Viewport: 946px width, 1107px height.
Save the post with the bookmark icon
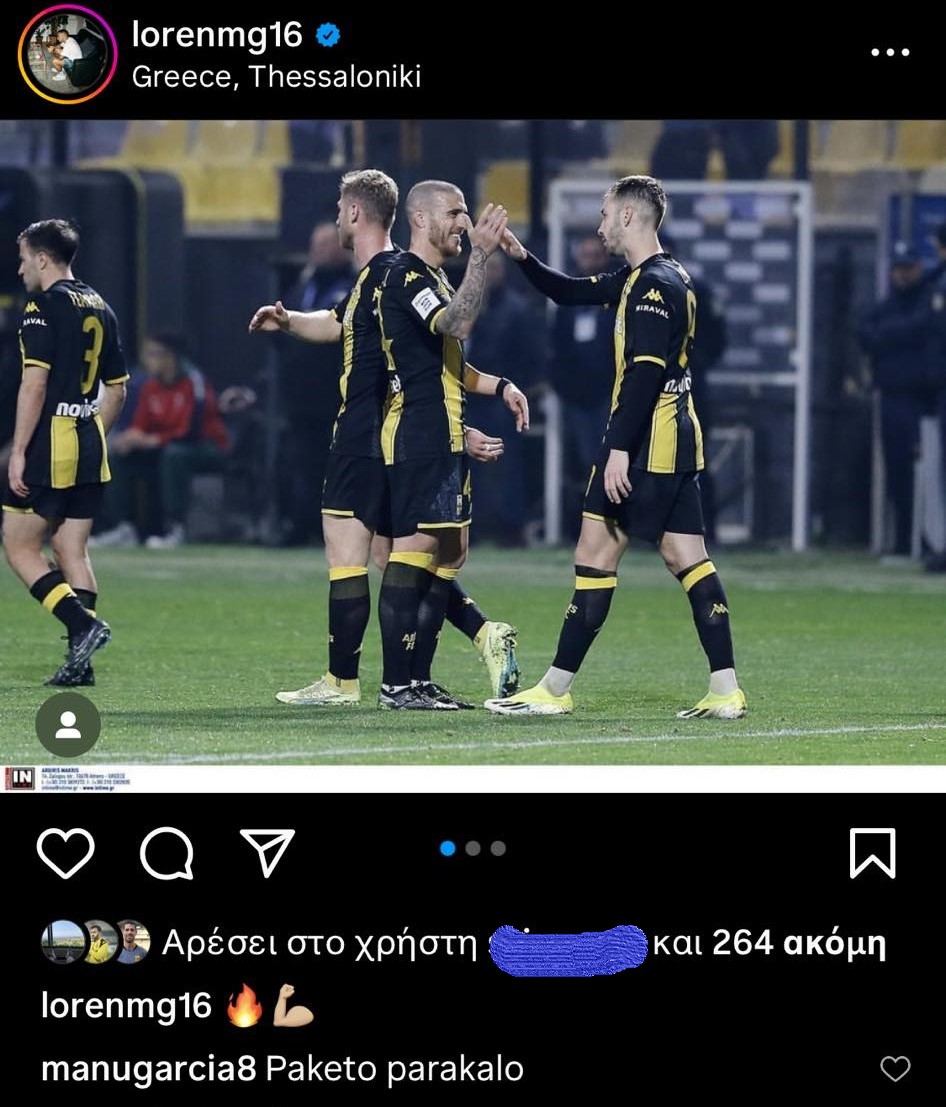tap(872, 853)
